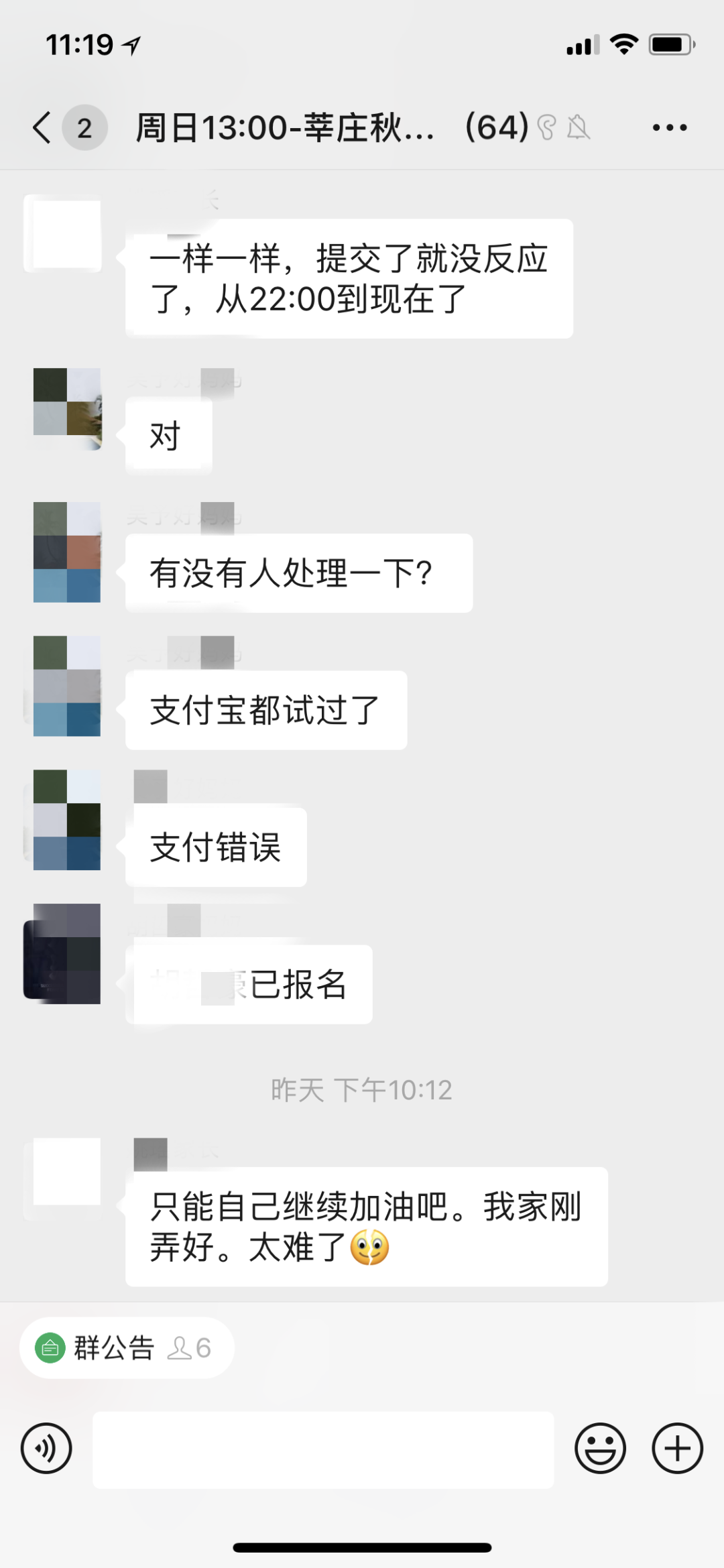Focus the message text field
The width and height of the screenshot is (724, 1568).
tap(323, 1449)
